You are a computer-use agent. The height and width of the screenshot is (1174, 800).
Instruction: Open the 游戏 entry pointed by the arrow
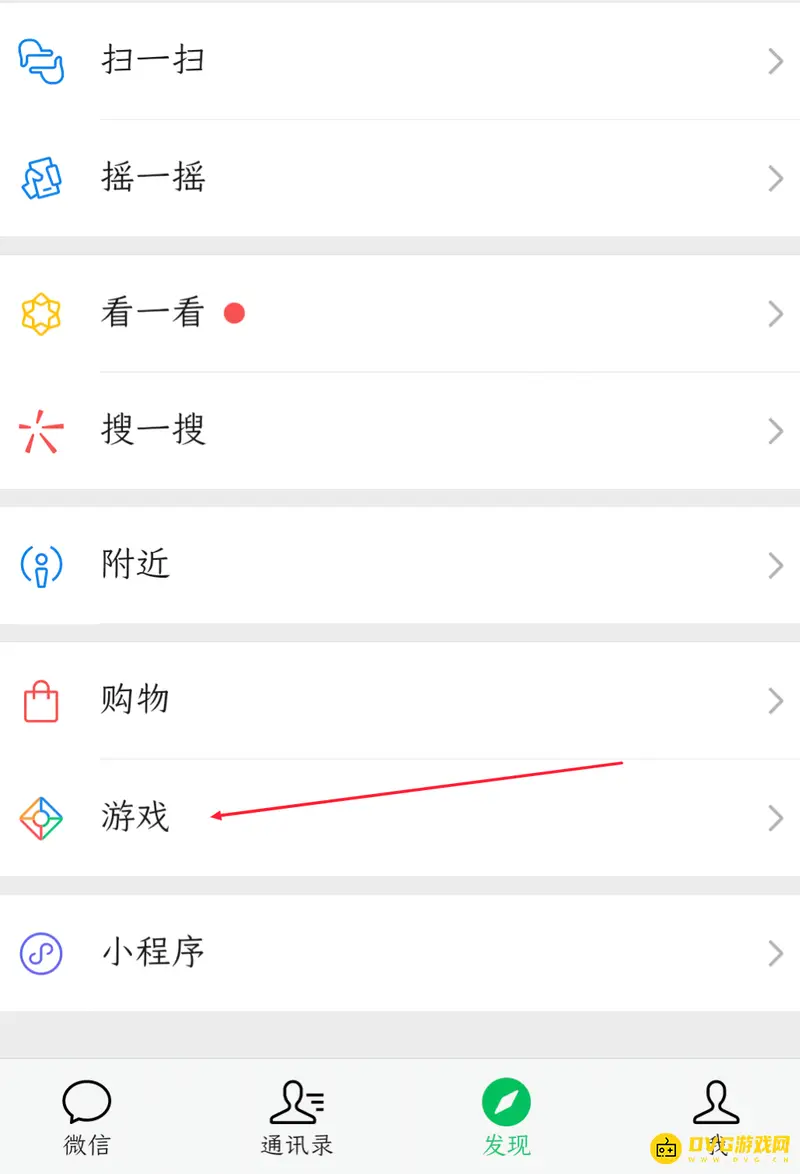[135, 817]
